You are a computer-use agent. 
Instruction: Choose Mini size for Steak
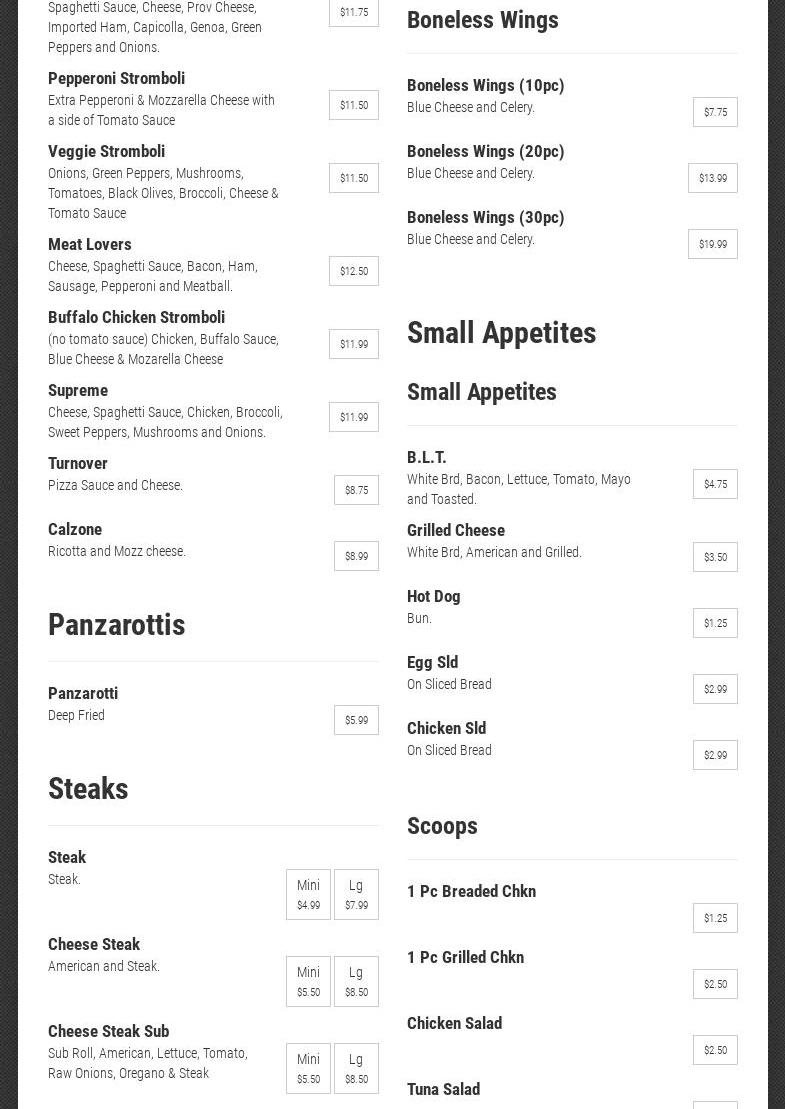[x=308, y=894]
